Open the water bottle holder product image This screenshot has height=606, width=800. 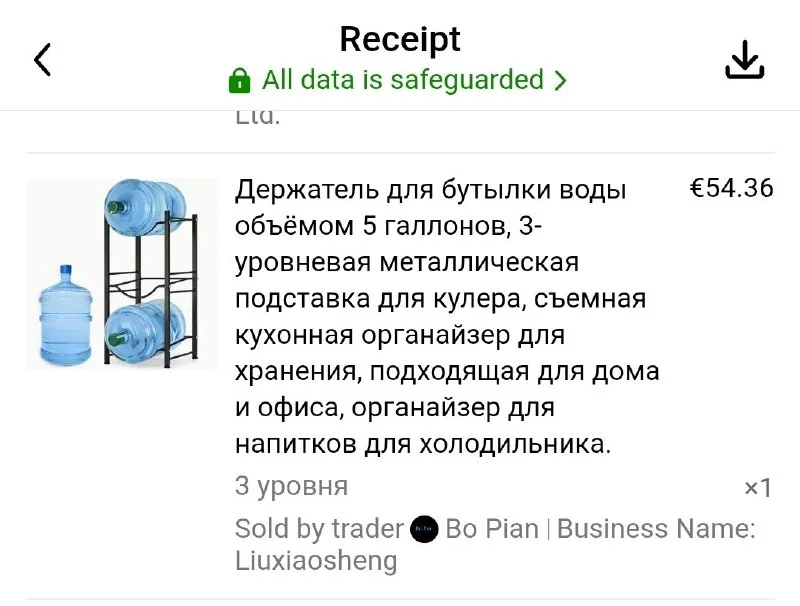pyautogui.click(x=121, y=274)
